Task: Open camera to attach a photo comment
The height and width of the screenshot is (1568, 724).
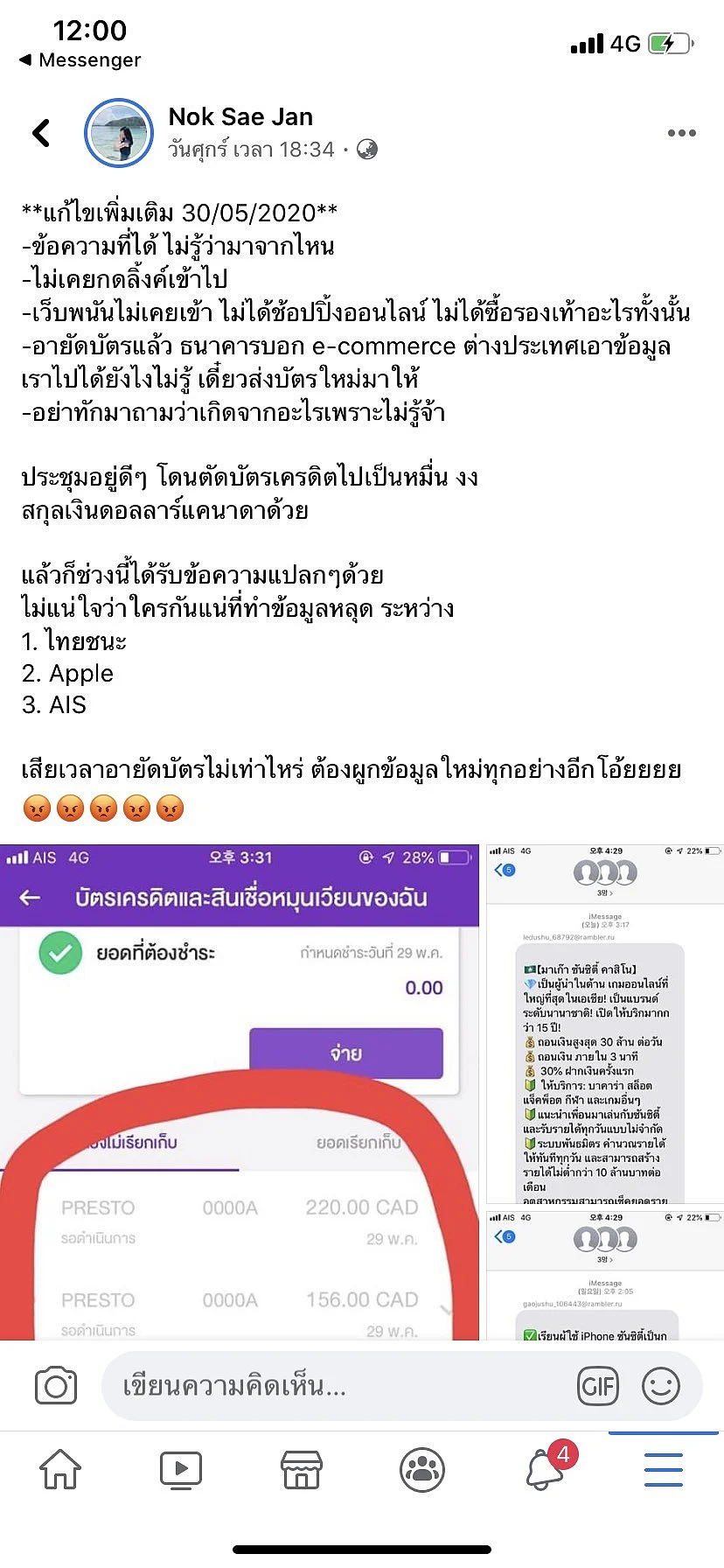Action: pyautogui.click(x=56, y=1386)
